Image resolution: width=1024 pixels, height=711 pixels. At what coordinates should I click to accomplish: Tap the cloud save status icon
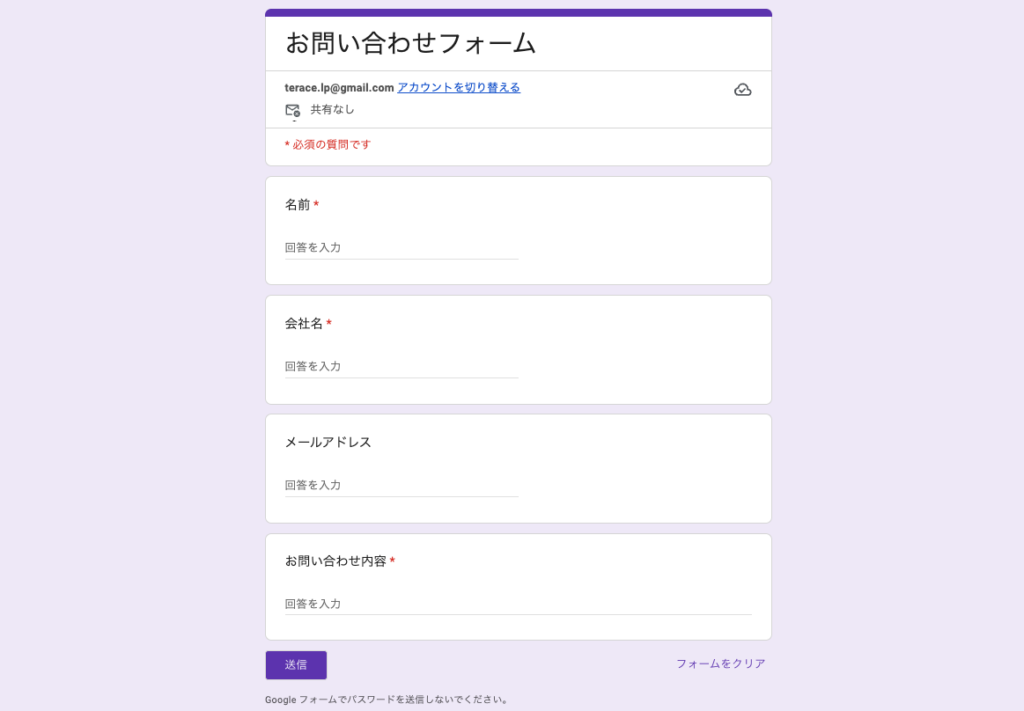742,90
